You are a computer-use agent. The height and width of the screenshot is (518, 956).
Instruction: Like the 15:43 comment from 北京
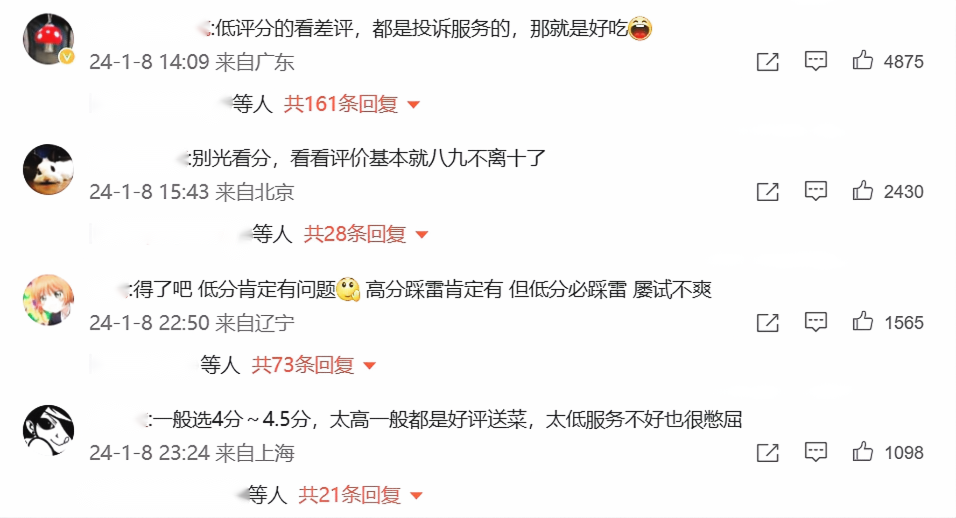(x=863, y=191)
